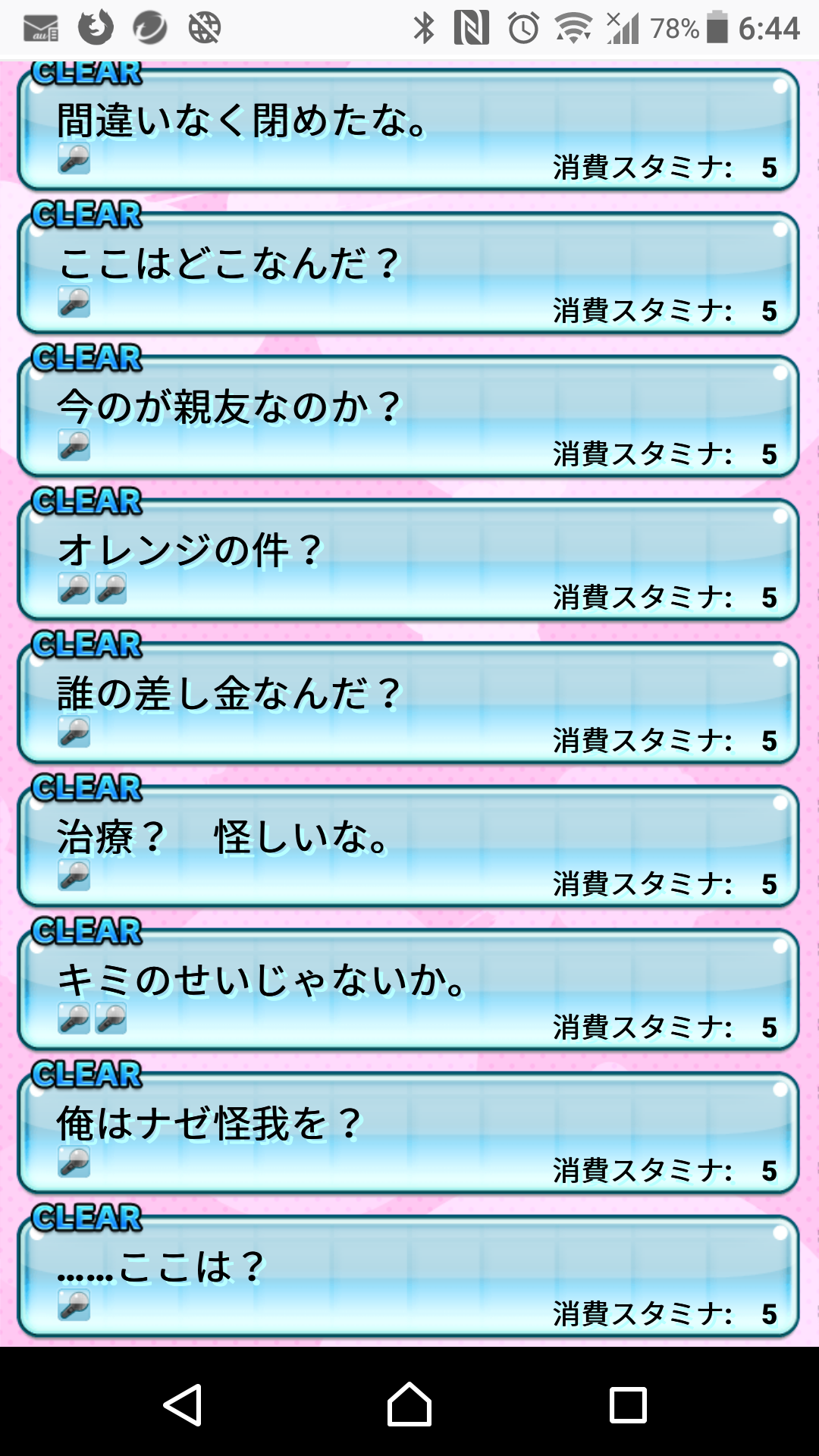Open the stage 今のが親友なのか？
This screenshot has height=1456, width=819.
click(x=408, y=417)
